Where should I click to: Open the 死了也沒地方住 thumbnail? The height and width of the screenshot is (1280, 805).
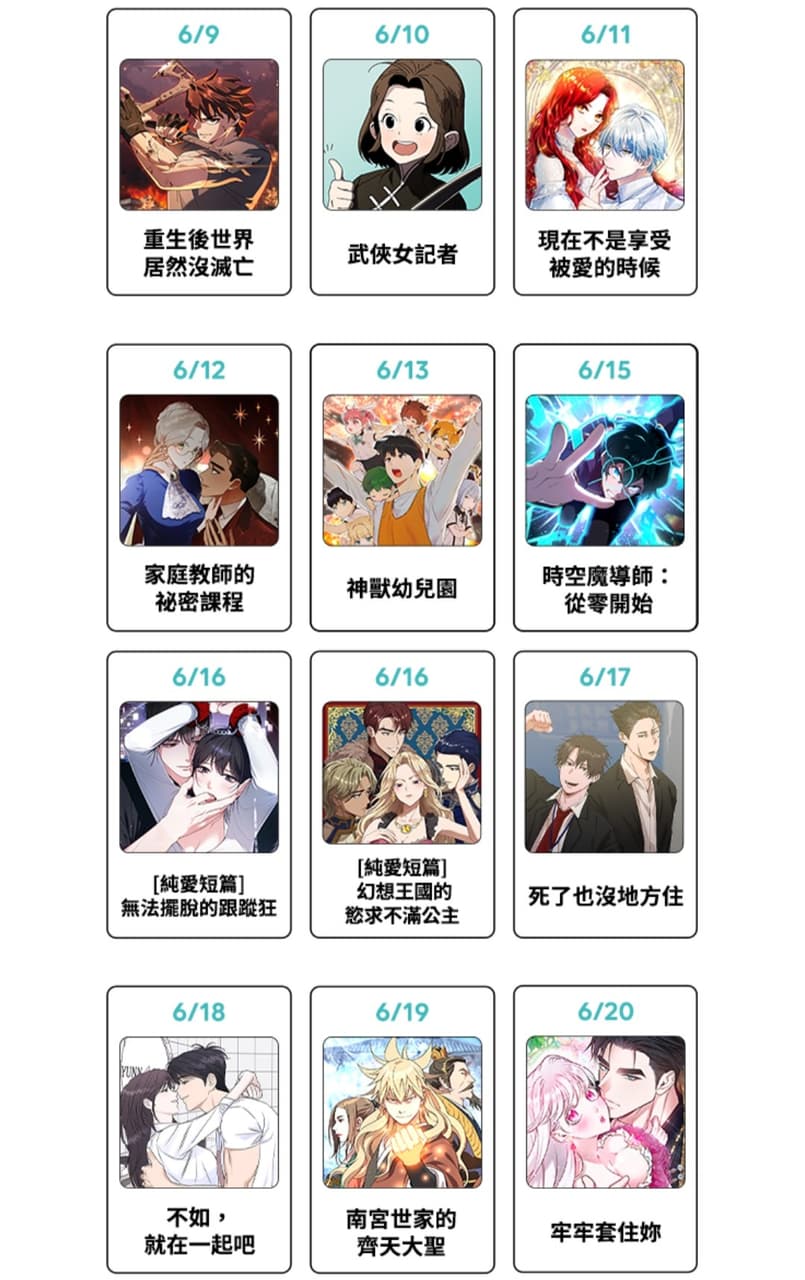tap(603, 776)
